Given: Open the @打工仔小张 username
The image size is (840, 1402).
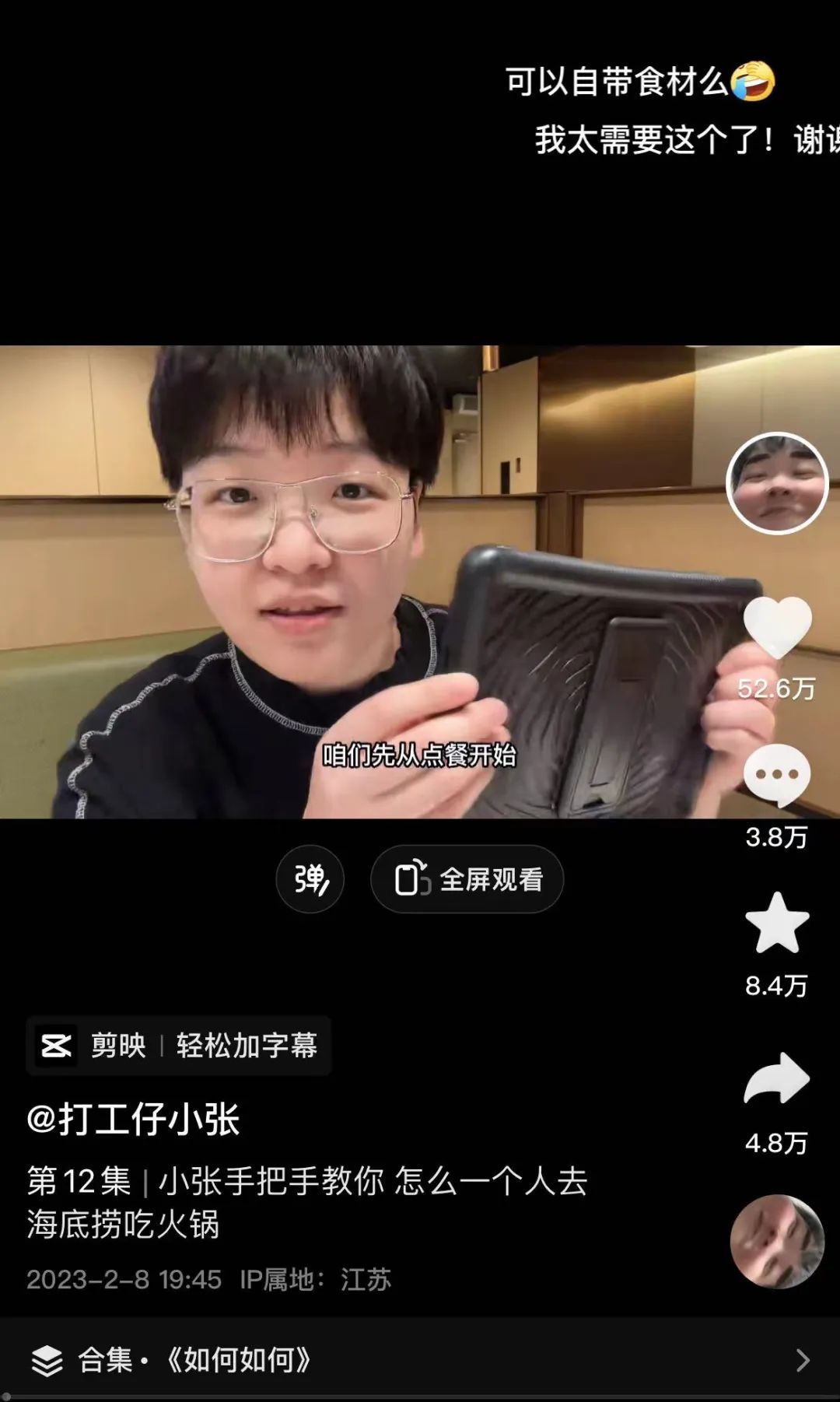Looking at the screenshot, I should 133,1119.
